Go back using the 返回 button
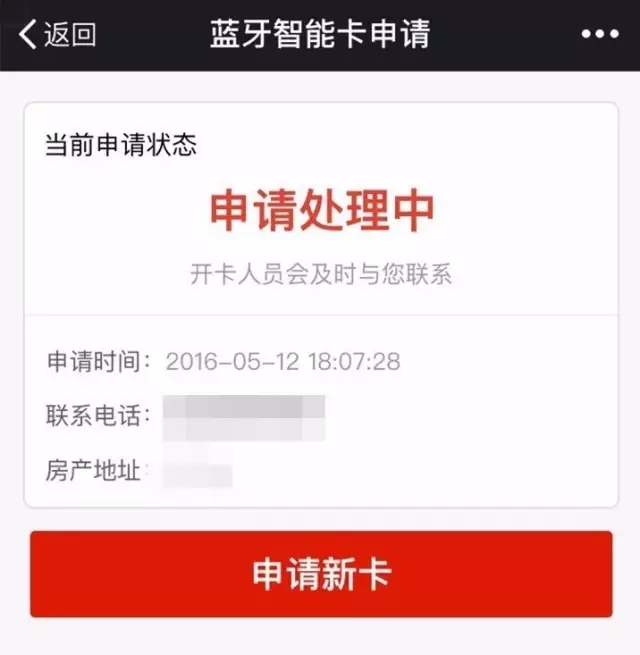 pyautogui.click(x=58, y=35)
